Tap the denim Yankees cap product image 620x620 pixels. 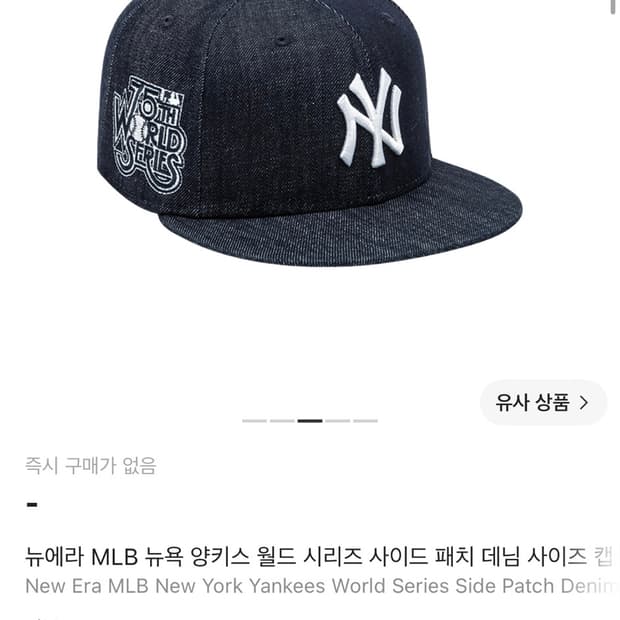click(x=310, y=133)
